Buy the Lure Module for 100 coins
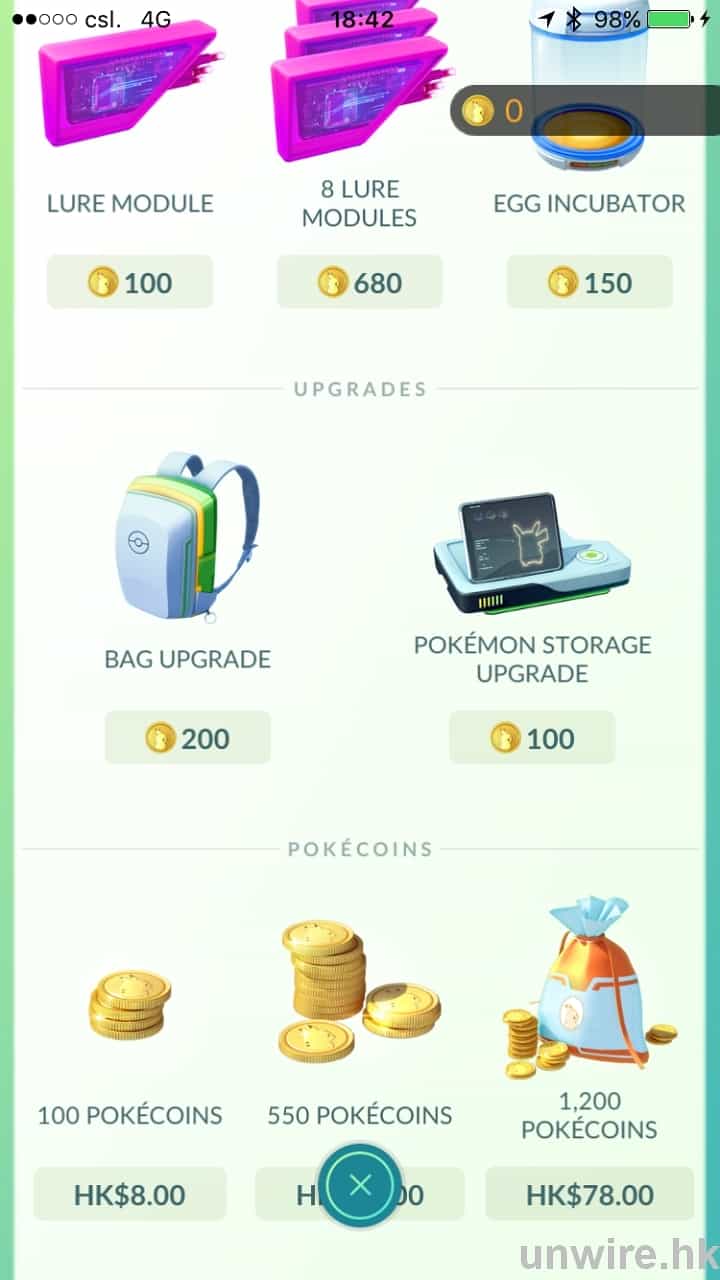The height and width of the screenshot is (1280, 720). (130, 282)
